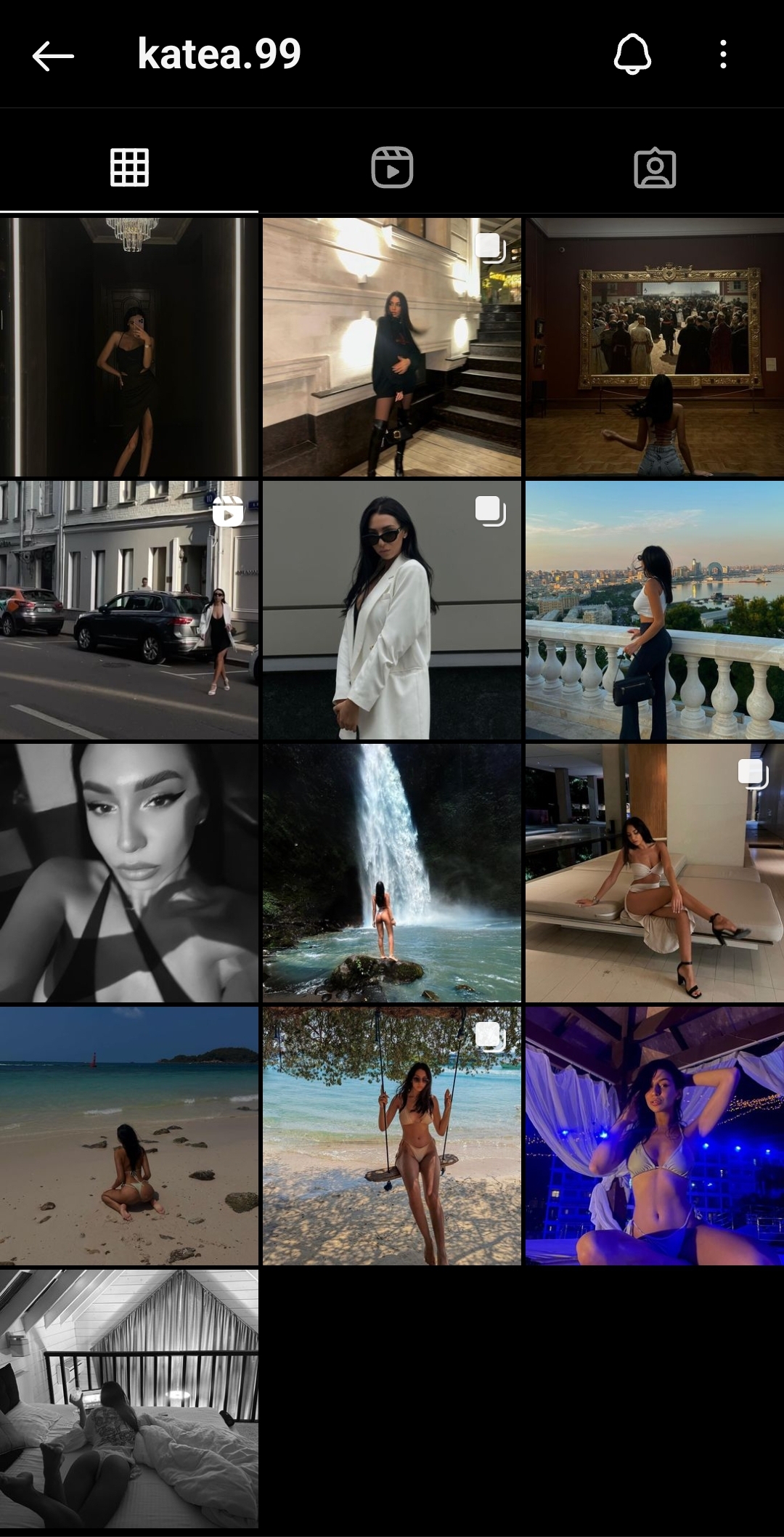This screenshot has height=1537, width=784.
Task: Open the notifications bell
Action: [632, 54]
